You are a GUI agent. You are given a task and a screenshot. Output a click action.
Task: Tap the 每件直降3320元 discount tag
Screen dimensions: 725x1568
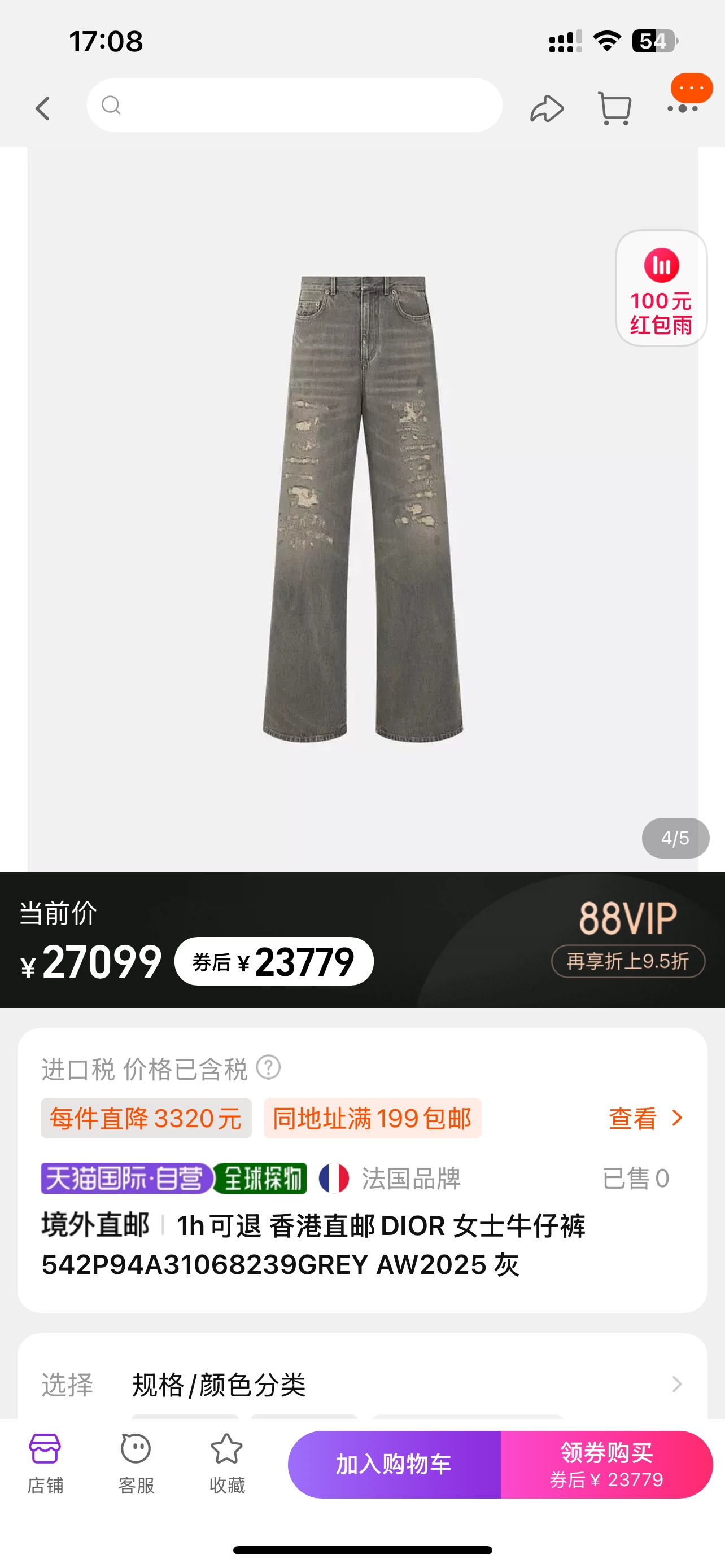tap(146, 1118)
